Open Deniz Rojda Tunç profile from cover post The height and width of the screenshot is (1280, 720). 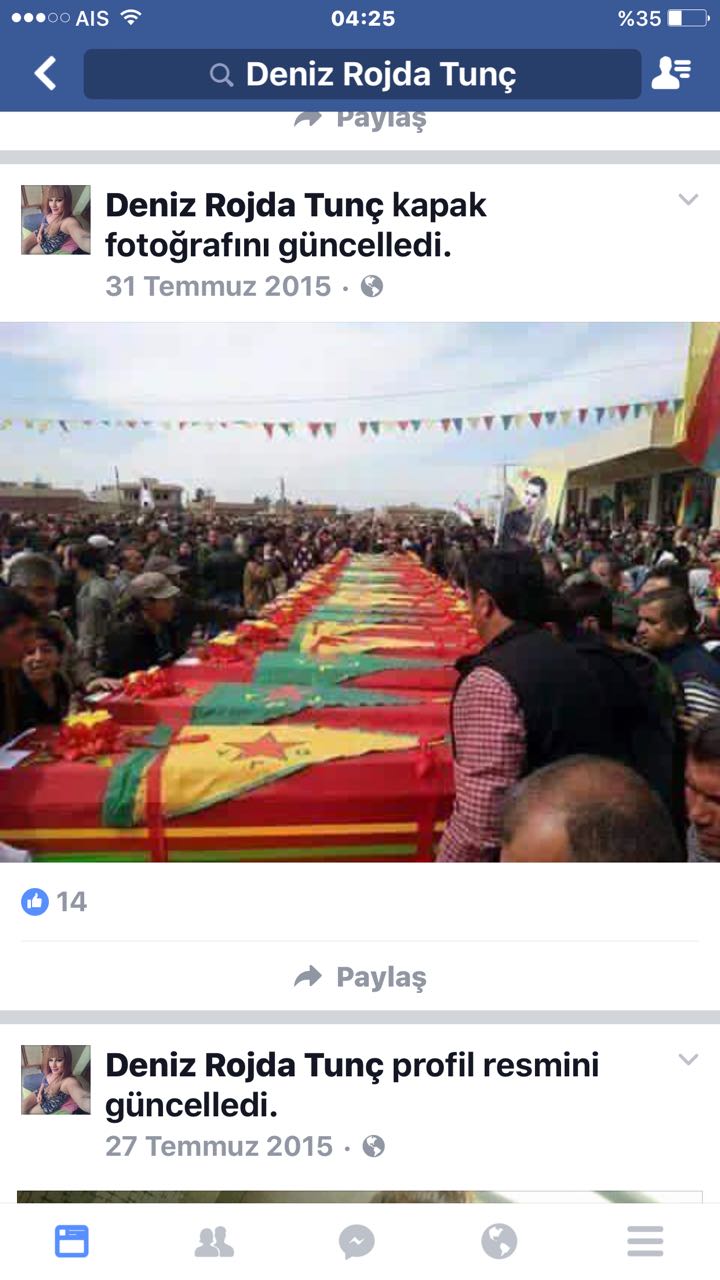[244, 205]
